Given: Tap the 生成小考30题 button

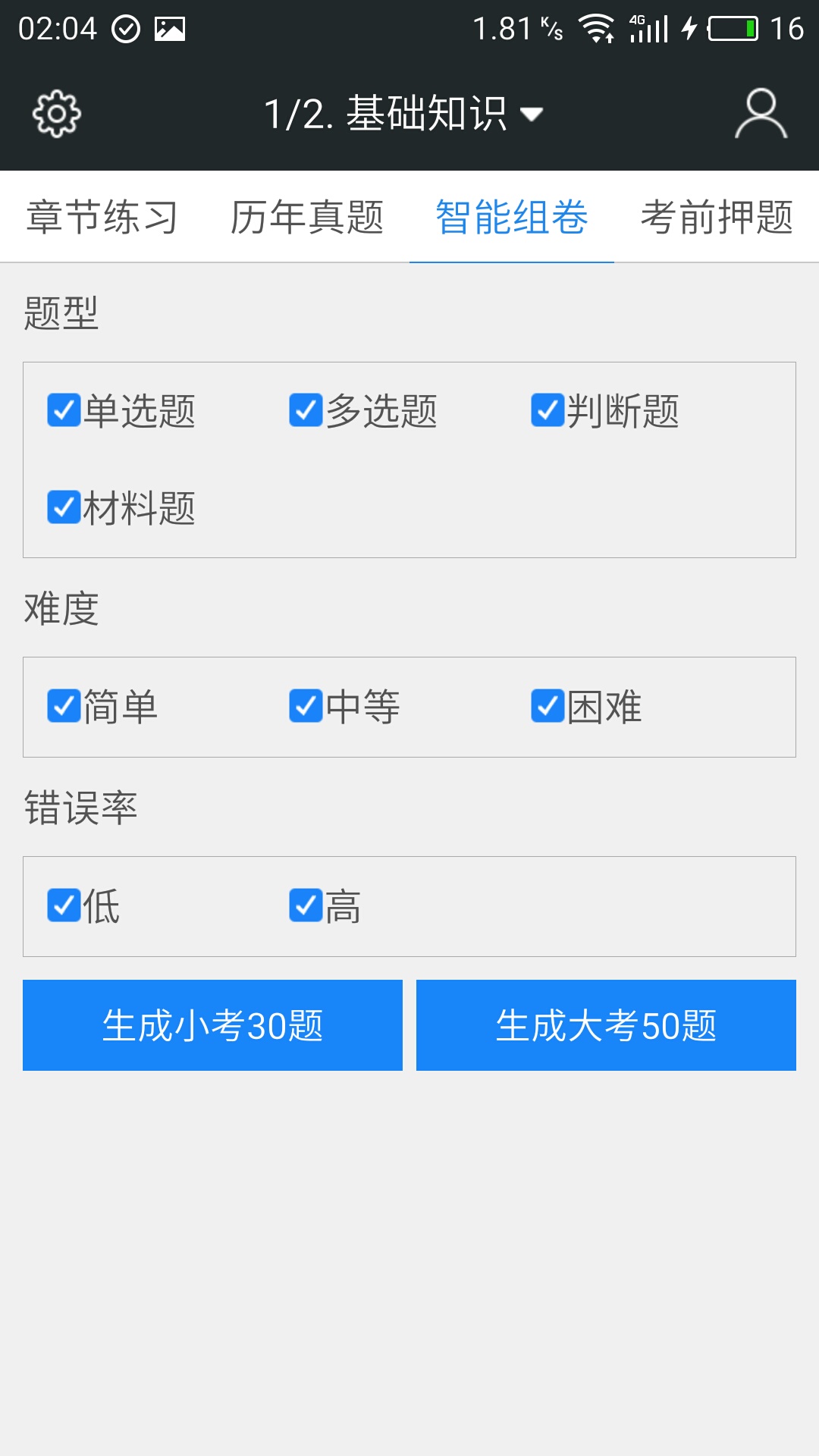Looking at the screenshot, I should [212, 1025].
